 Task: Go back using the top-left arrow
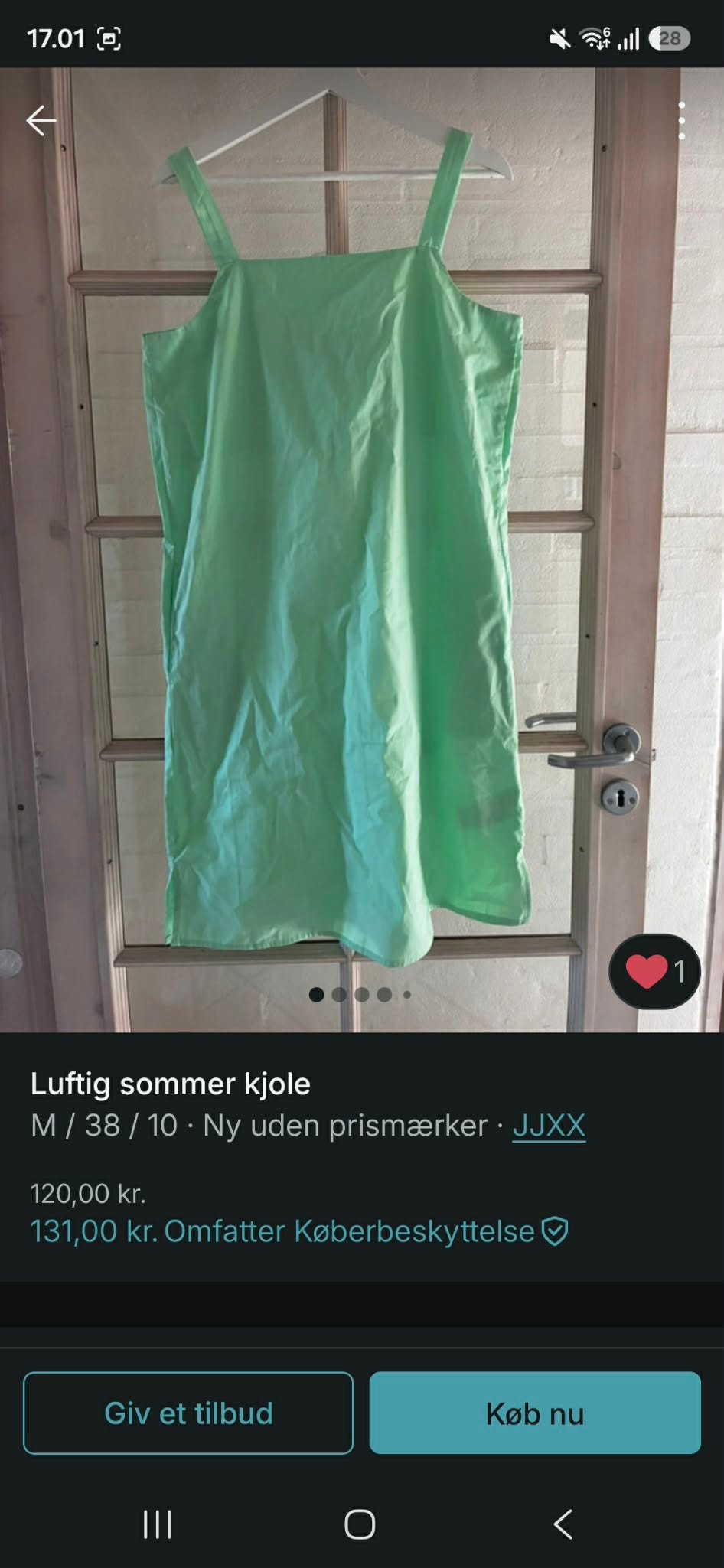(x=41, y=120)
